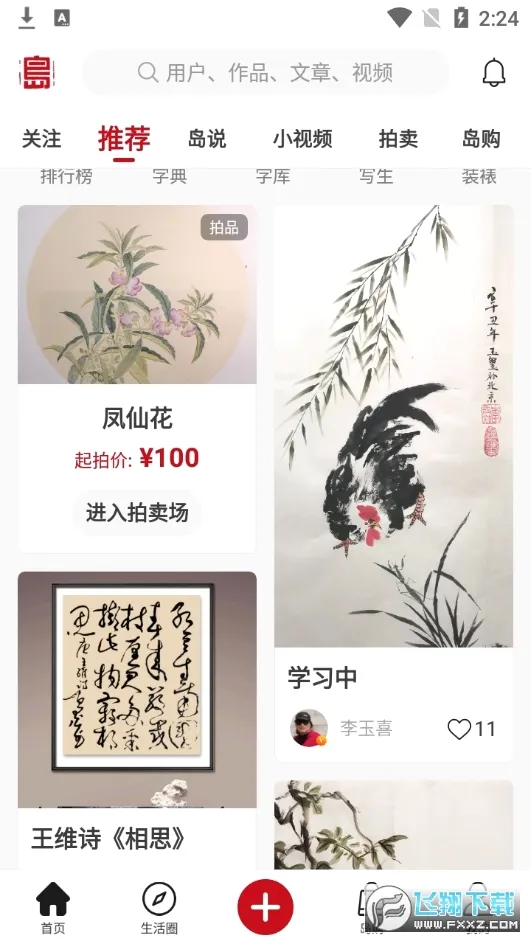The image size is (531, 944).
Task: Open the 装裱 shortcut
Action: pos(479,176)
